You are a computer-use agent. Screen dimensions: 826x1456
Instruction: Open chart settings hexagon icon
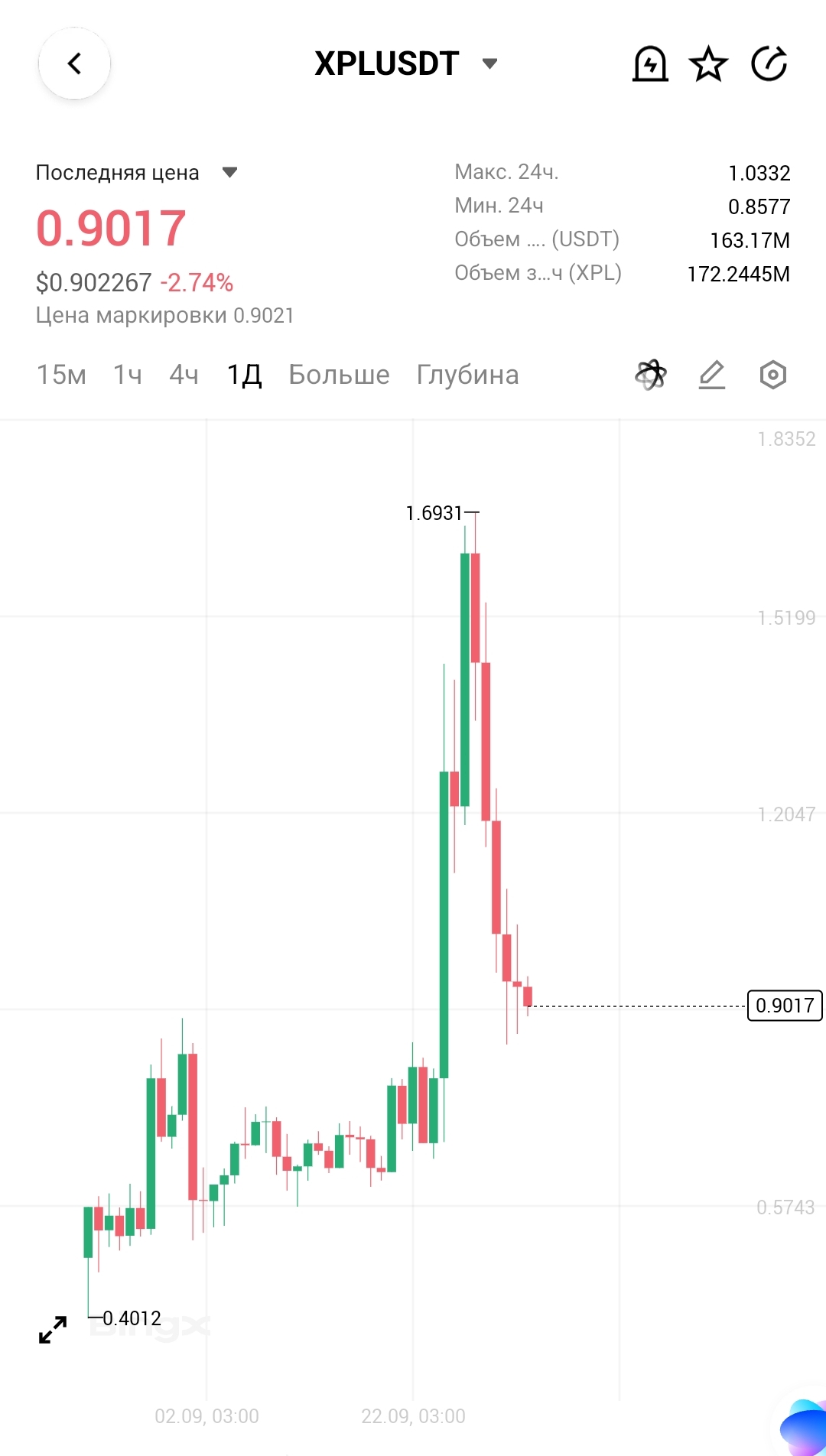tap(772, 375)
